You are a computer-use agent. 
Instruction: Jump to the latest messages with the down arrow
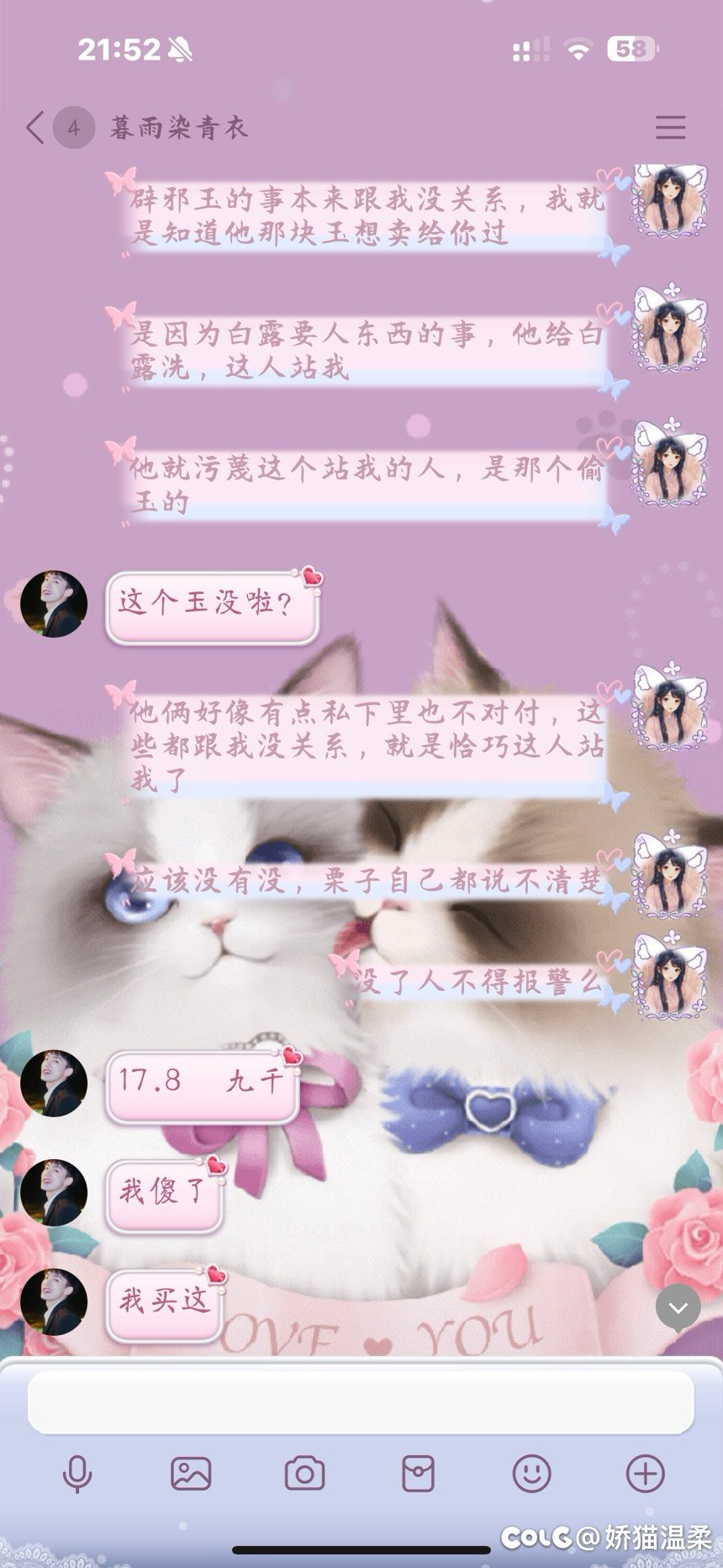[x=678, y=1308]
